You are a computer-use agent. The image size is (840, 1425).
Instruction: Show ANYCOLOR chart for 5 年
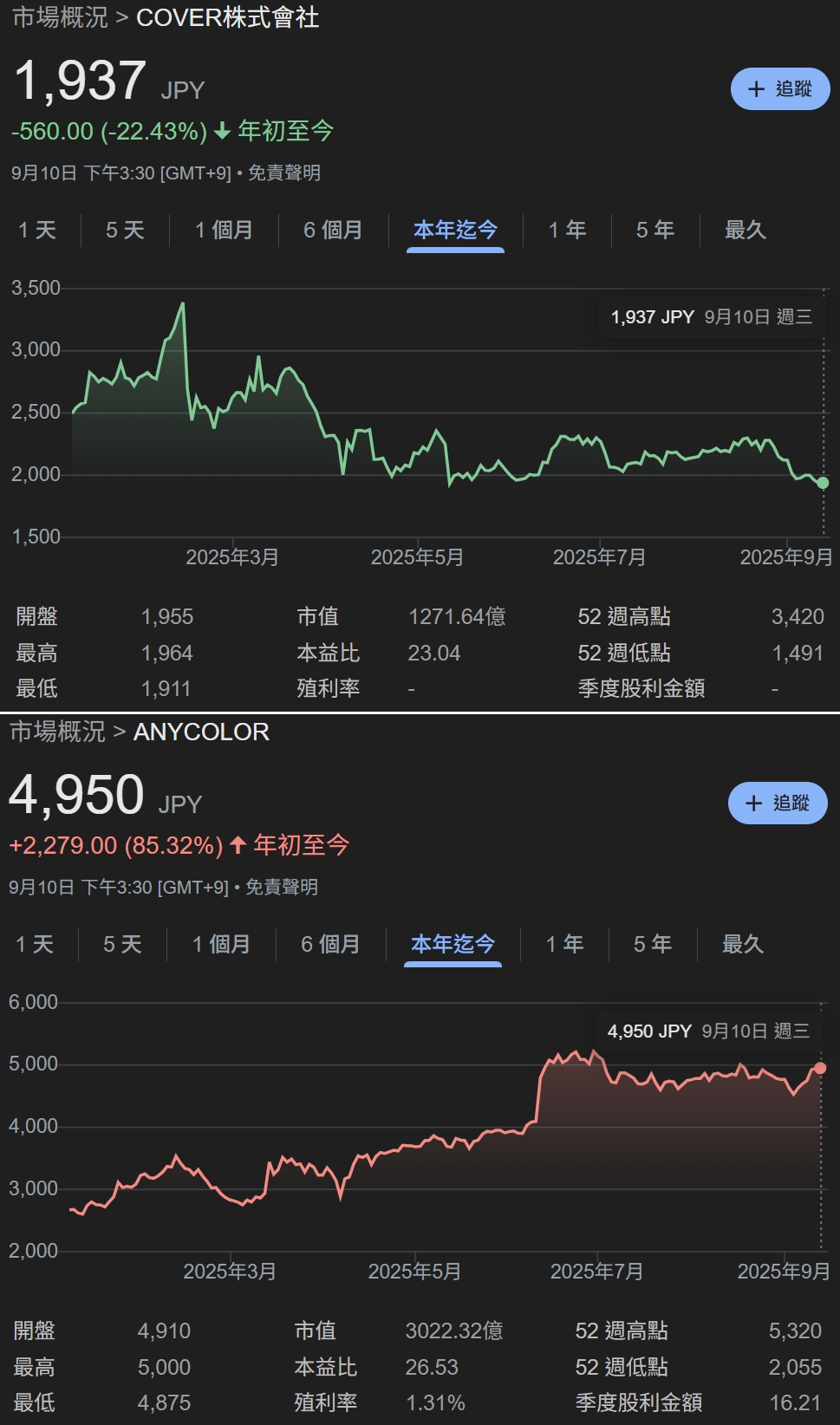(x=652, y=945)
